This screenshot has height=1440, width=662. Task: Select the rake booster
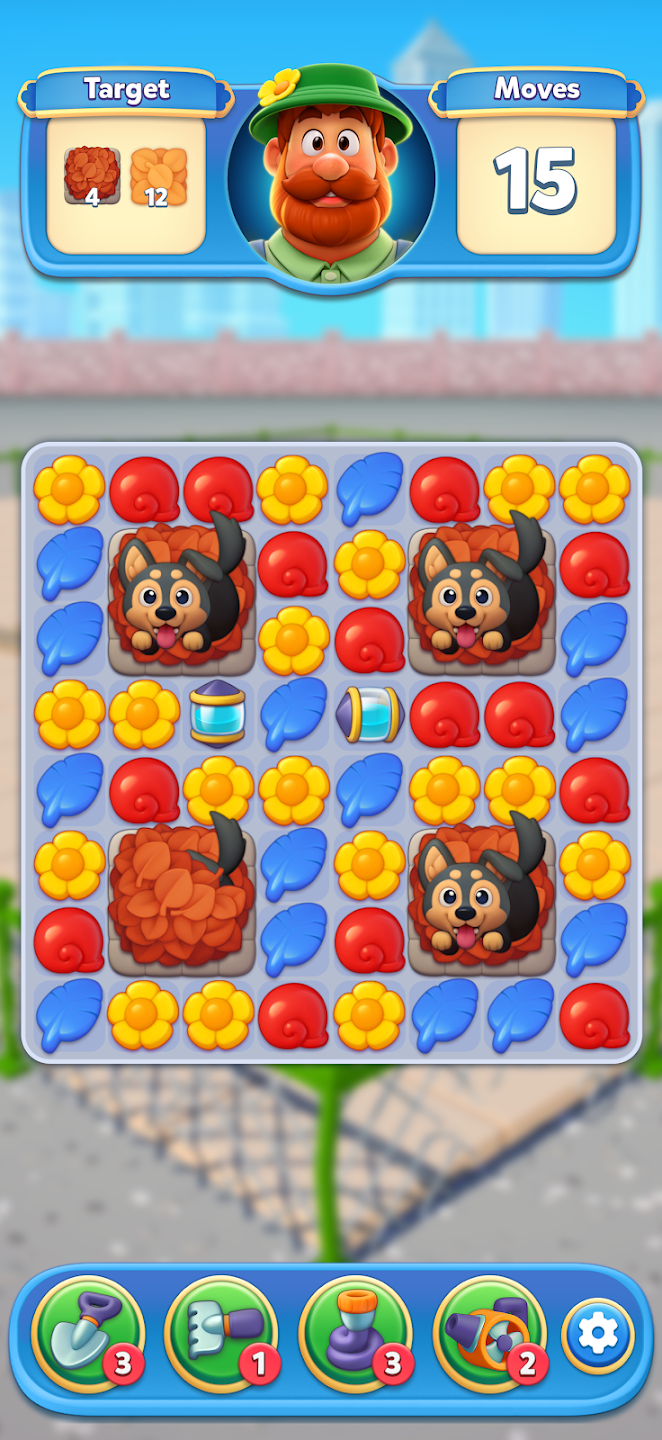(x=221, y=1333)
